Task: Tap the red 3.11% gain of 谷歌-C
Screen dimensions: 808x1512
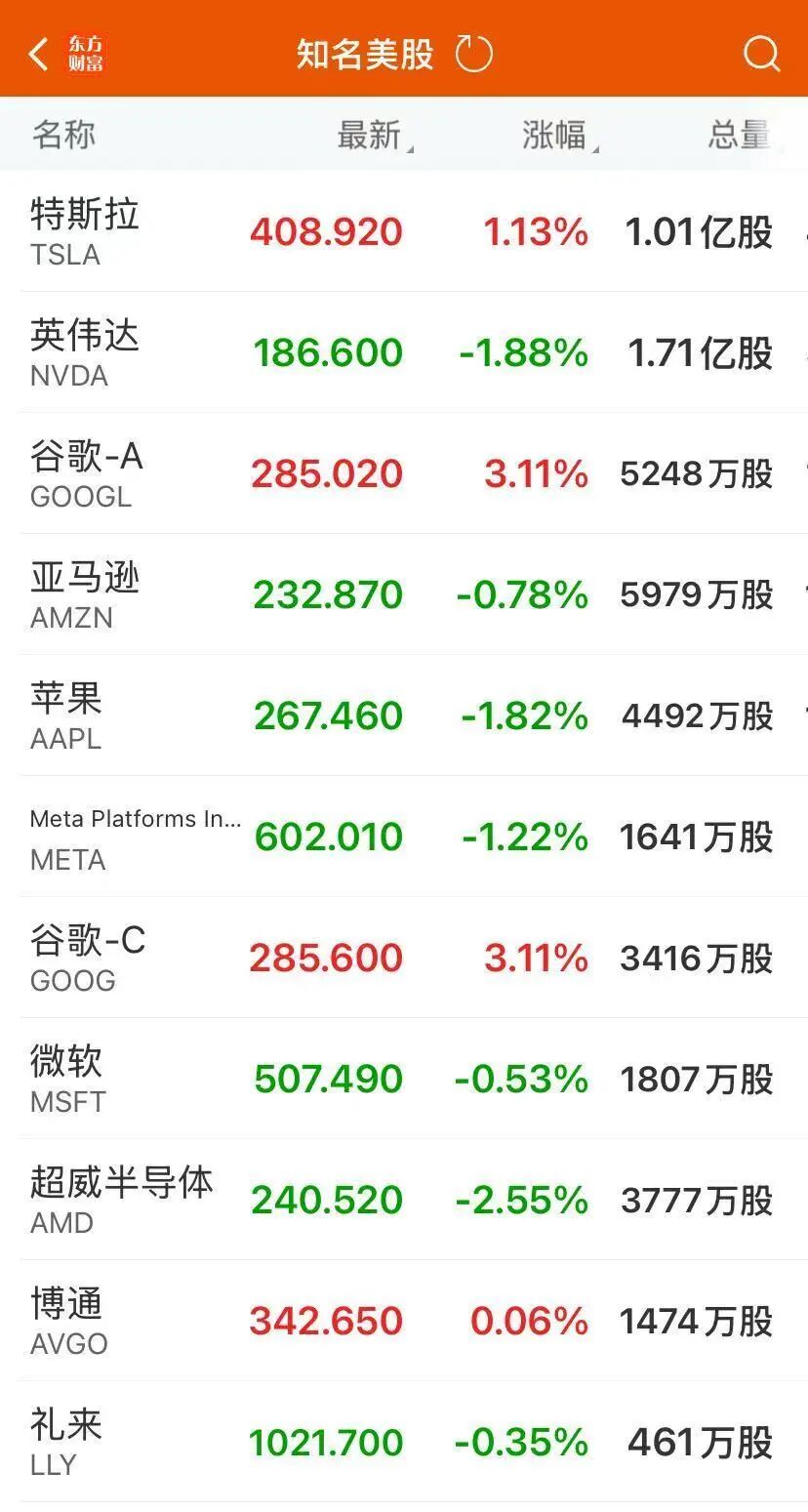Action: point(535,958)
